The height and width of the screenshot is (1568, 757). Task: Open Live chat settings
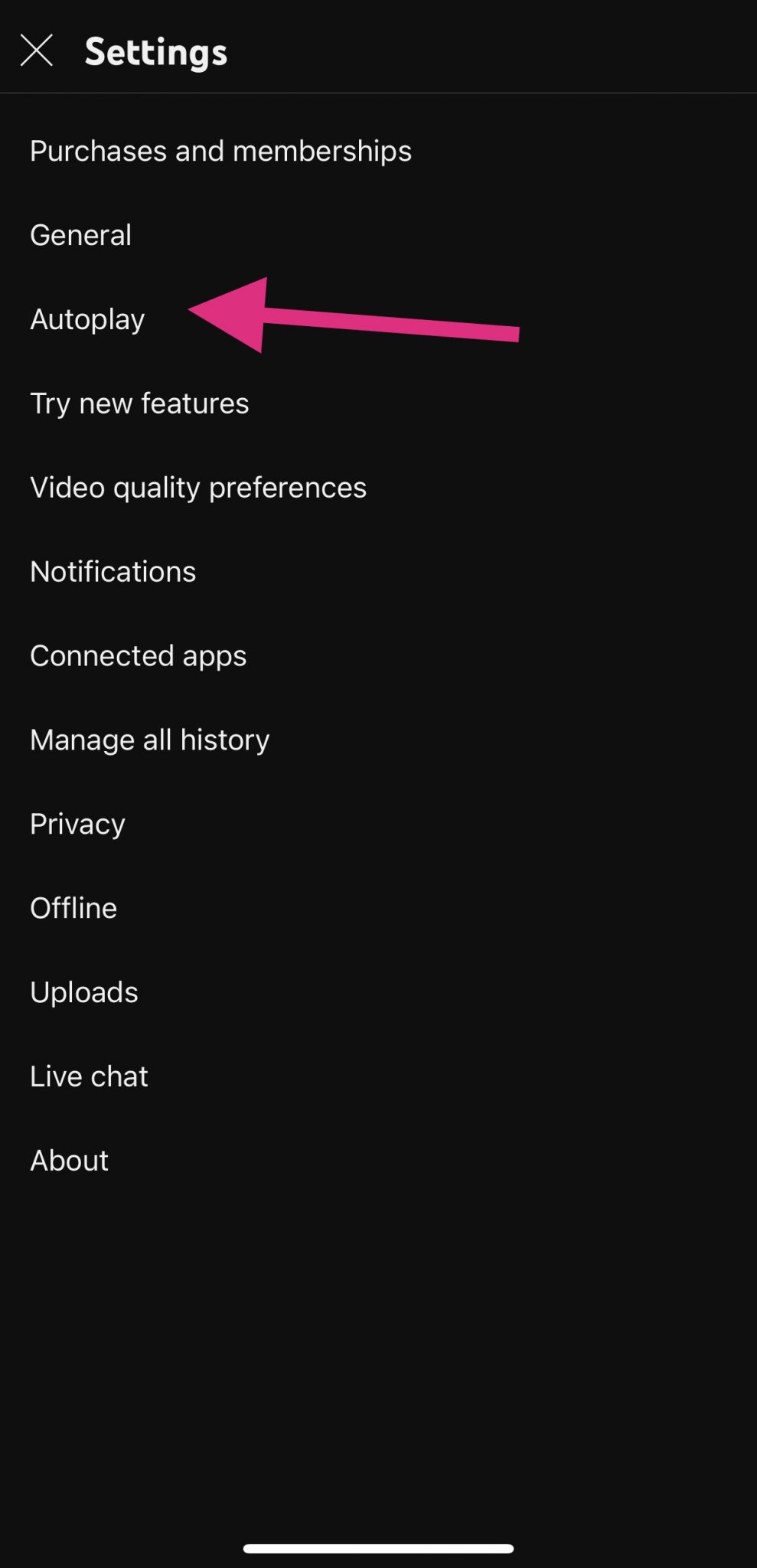[x=89, y=1076]
